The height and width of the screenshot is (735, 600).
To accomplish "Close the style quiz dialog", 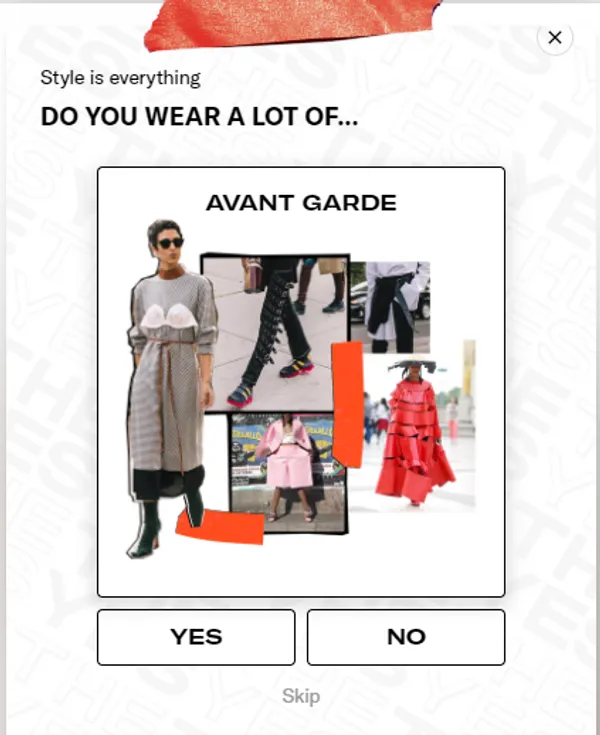I will pyautogui.click(x=555, y=38).
